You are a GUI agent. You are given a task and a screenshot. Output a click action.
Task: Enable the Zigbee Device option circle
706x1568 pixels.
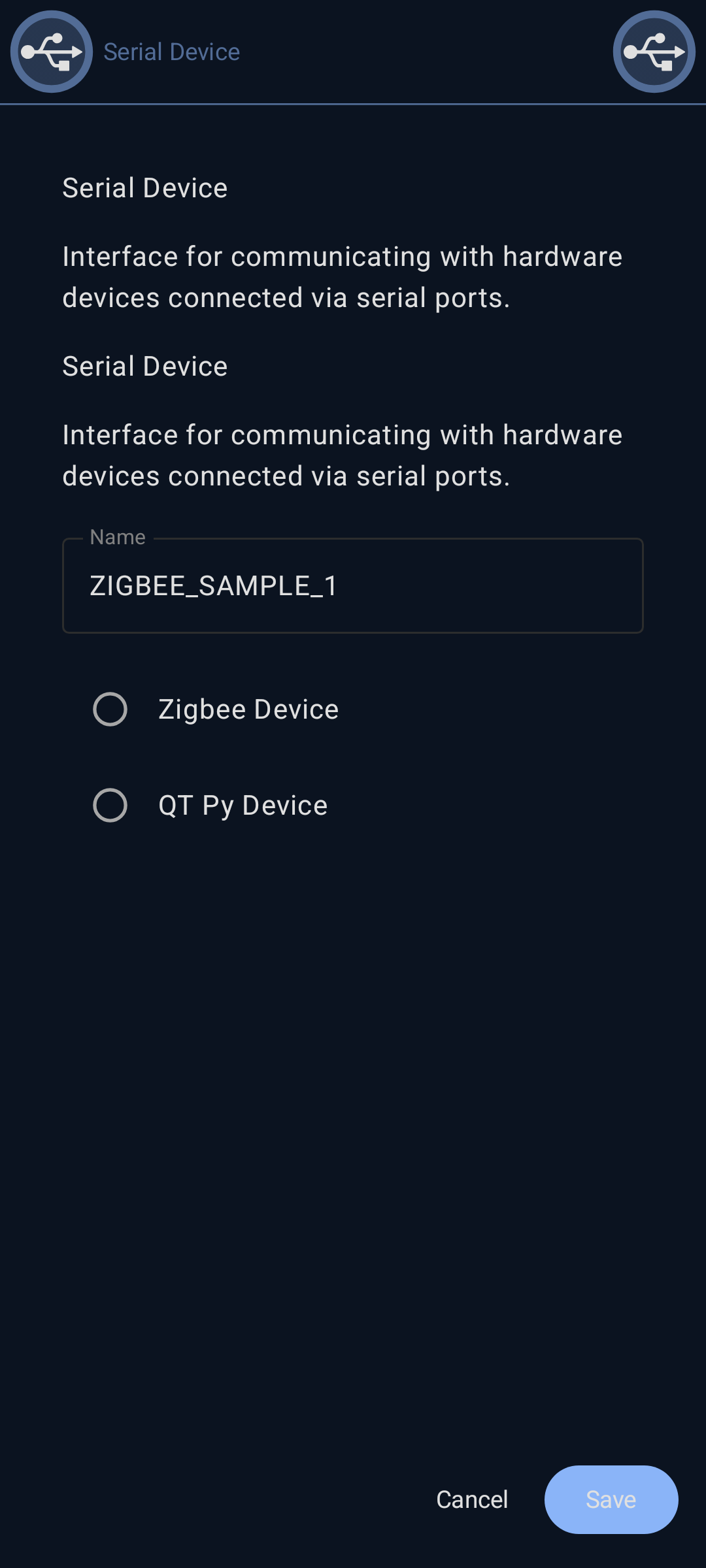(x=111, y=710)
